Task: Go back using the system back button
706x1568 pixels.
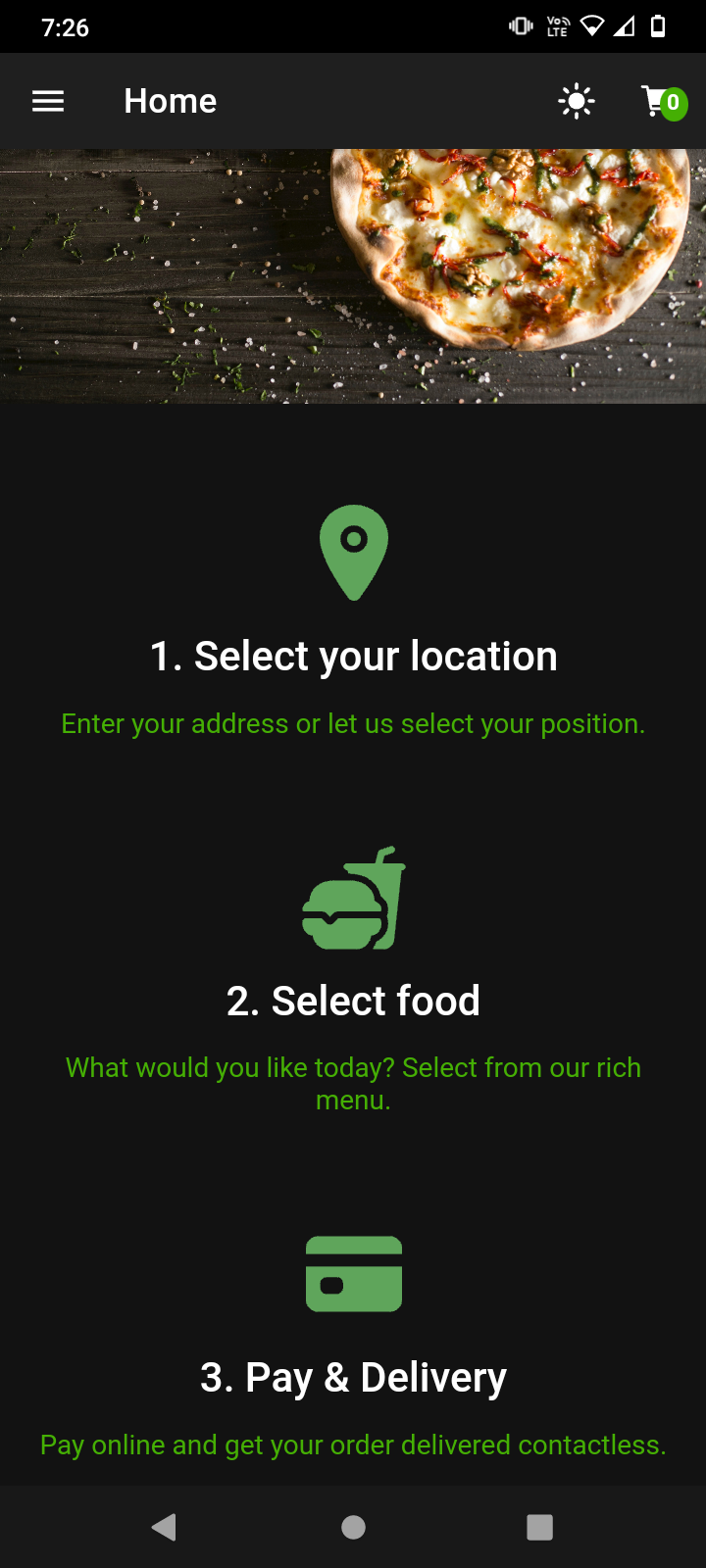Action: point(164,1527)
